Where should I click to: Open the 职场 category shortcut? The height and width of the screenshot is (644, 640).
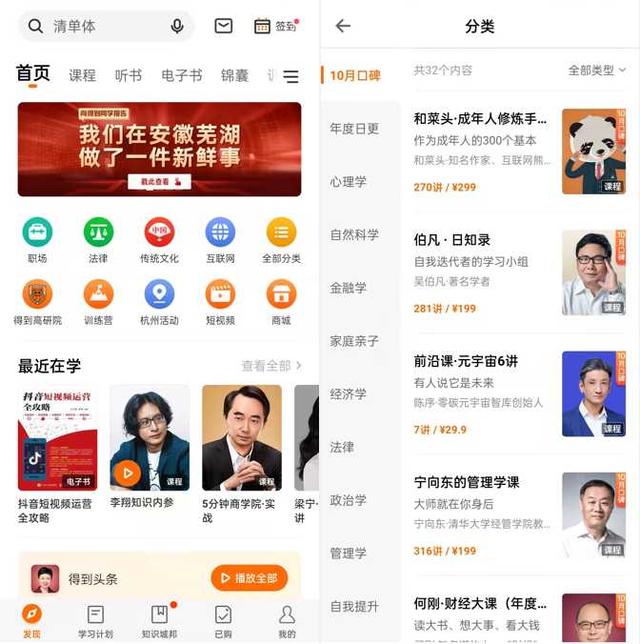pyautogui.click(x=38, y=241)
